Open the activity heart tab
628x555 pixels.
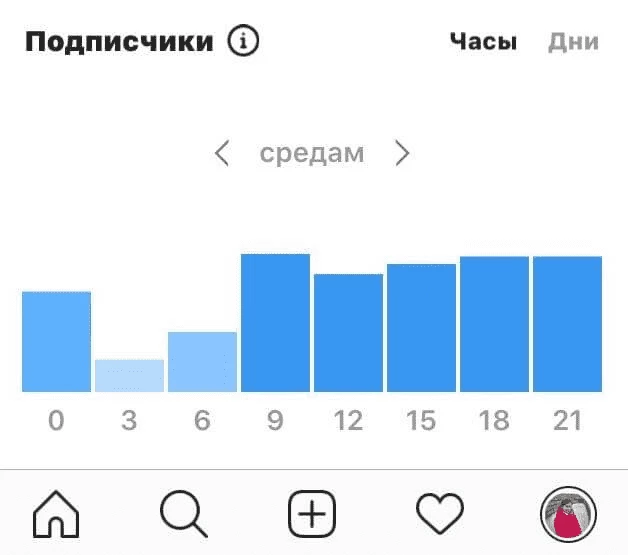click(x=439, y=516)
